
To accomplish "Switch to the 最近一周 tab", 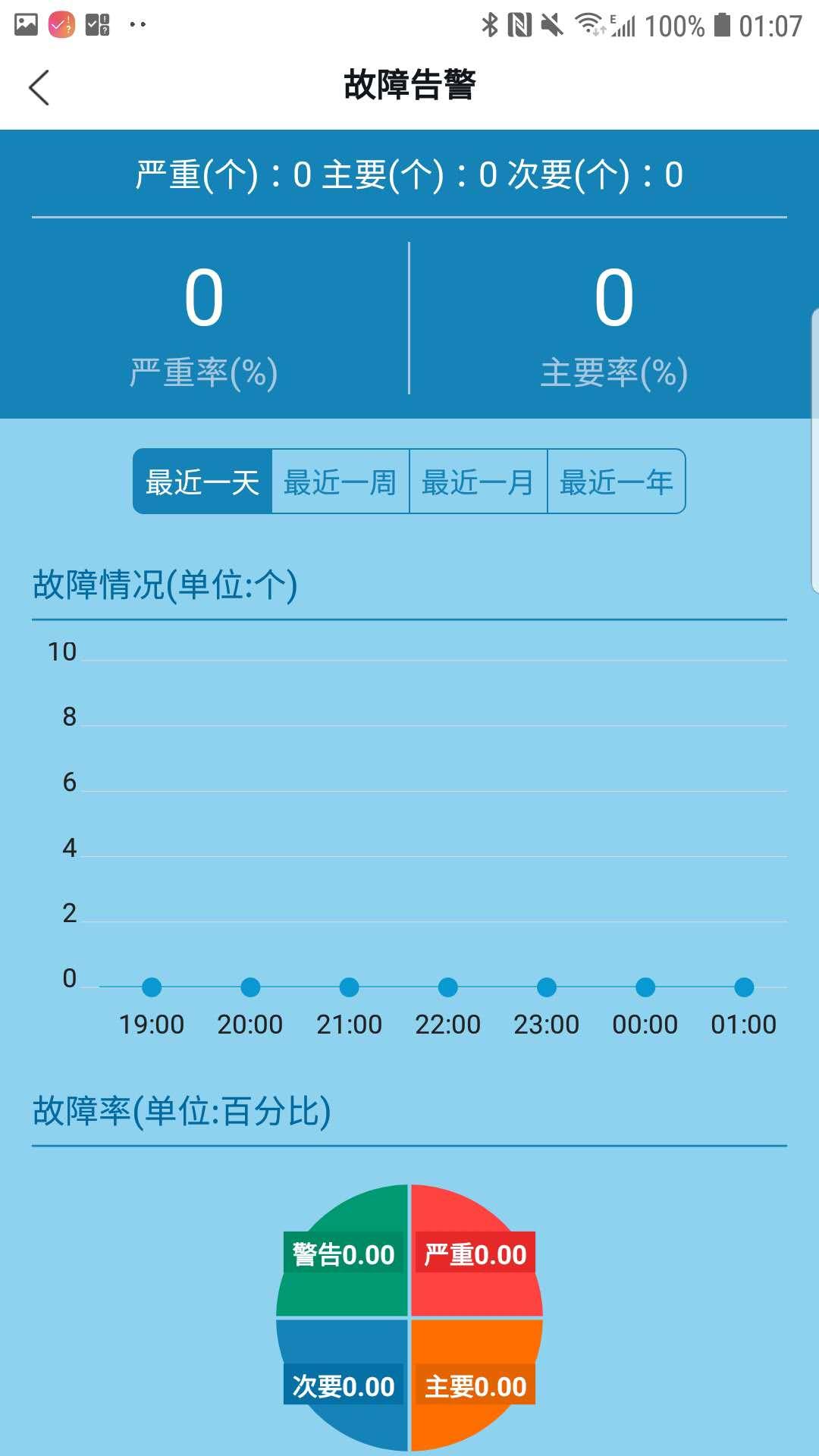I will pos(340,482).
